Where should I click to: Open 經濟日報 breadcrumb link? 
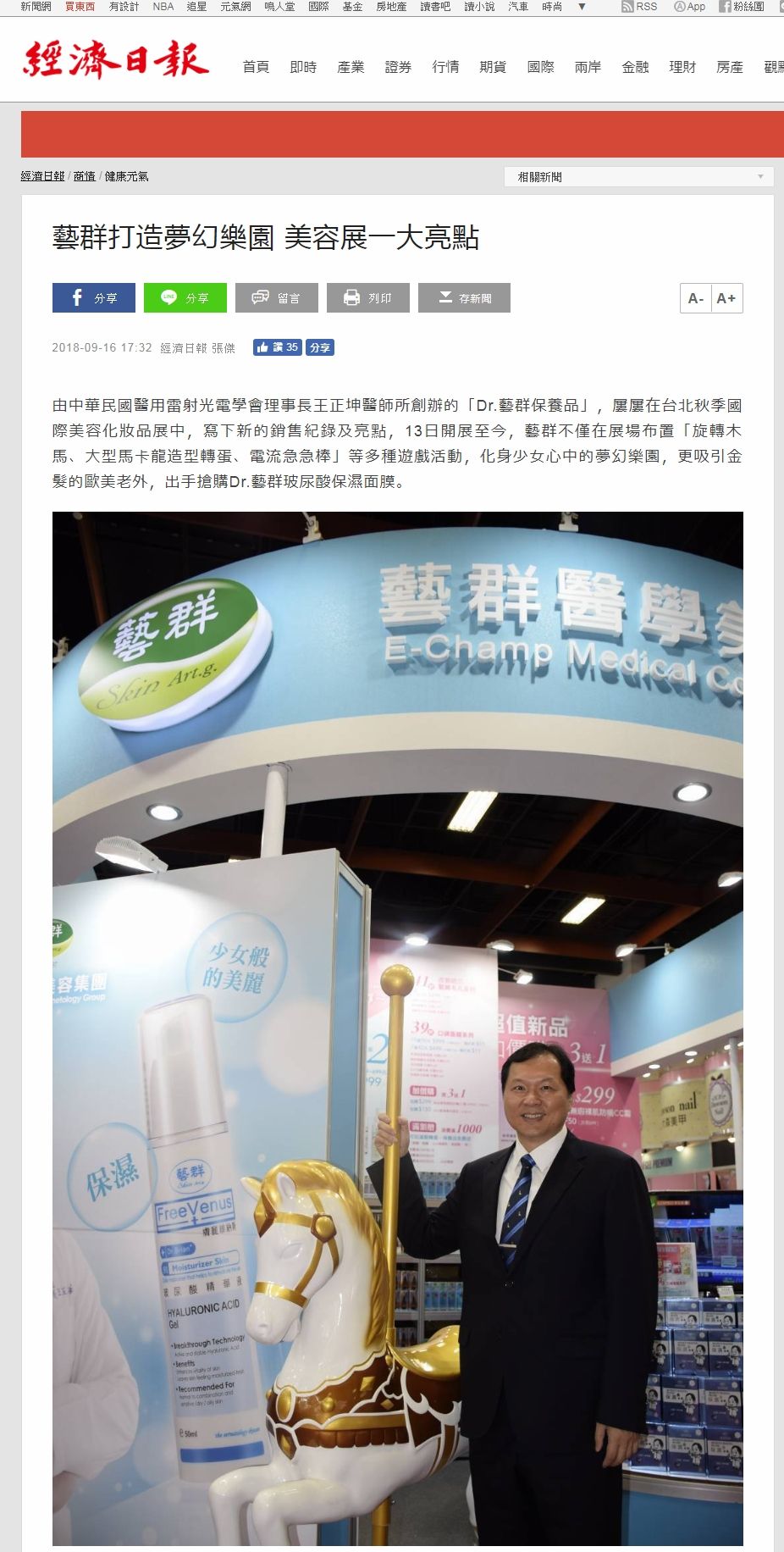tap(42, 176)
